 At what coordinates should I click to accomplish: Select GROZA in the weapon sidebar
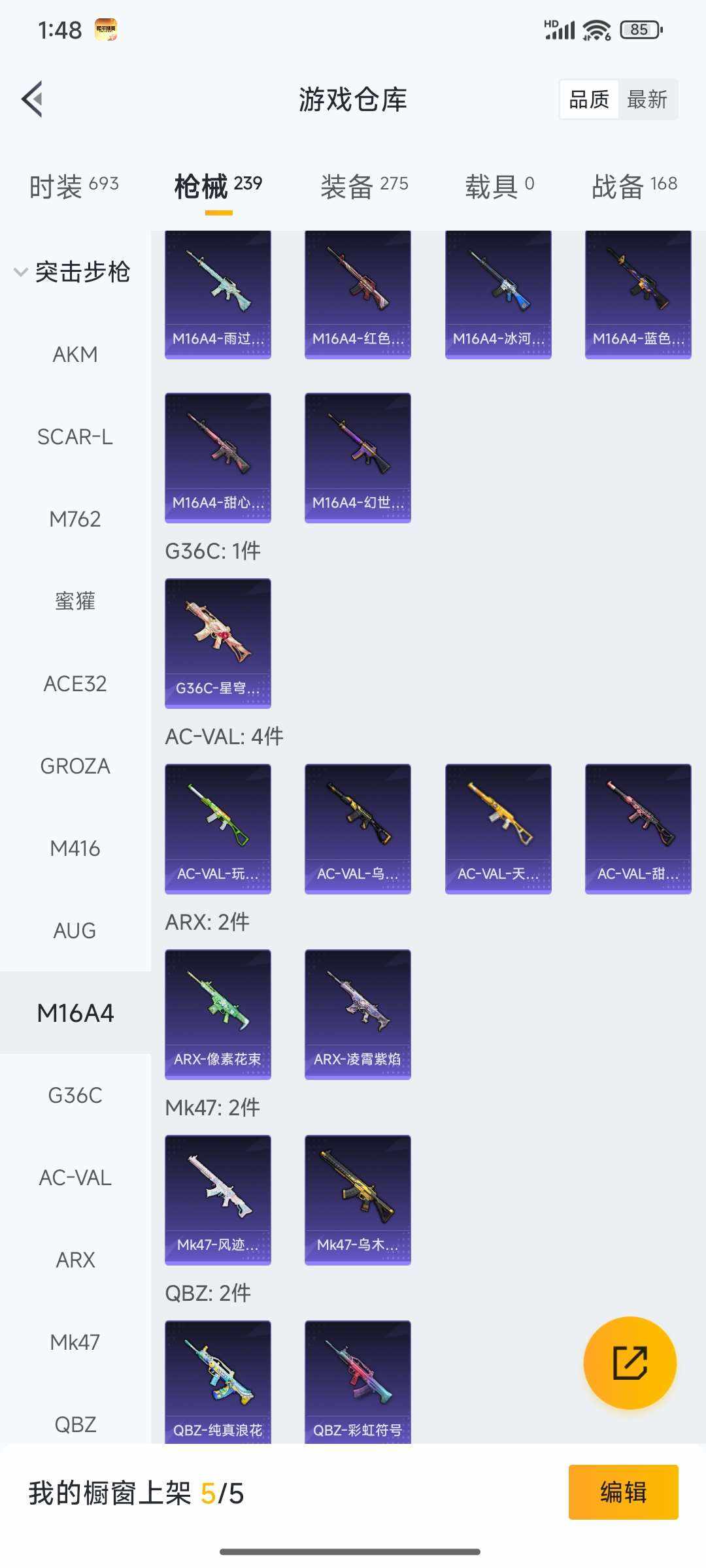click(74, 766)
